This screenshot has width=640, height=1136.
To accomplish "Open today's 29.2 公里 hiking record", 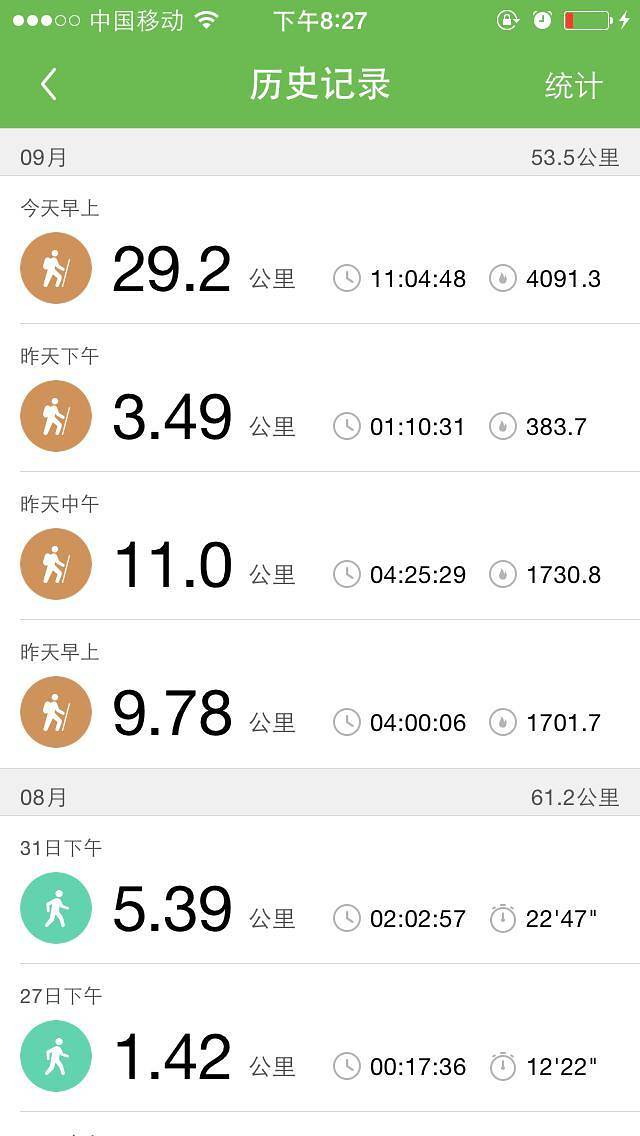I will click(320, 250).
